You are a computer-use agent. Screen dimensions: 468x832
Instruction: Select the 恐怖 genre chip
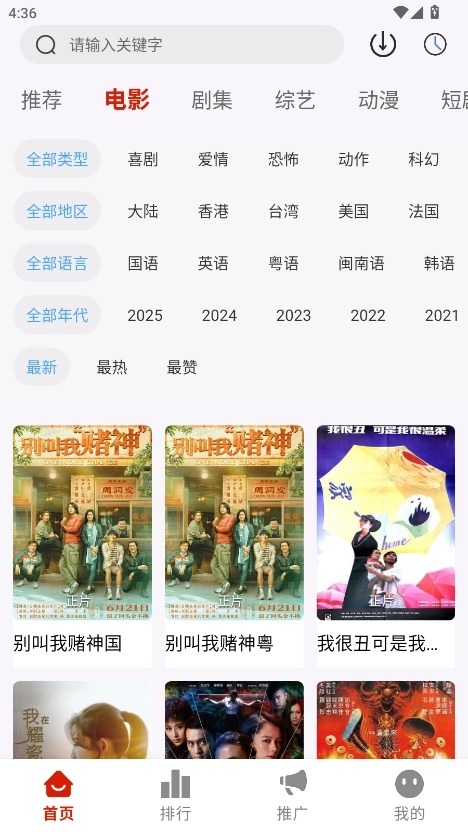pos(283,159)
